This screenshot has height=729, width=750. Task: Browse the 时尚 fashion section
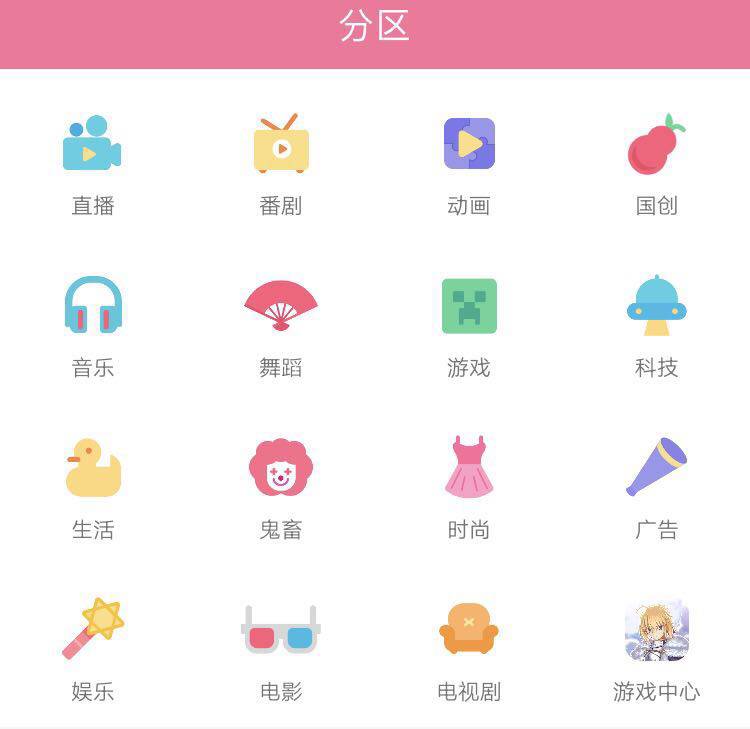click(469, 469)
